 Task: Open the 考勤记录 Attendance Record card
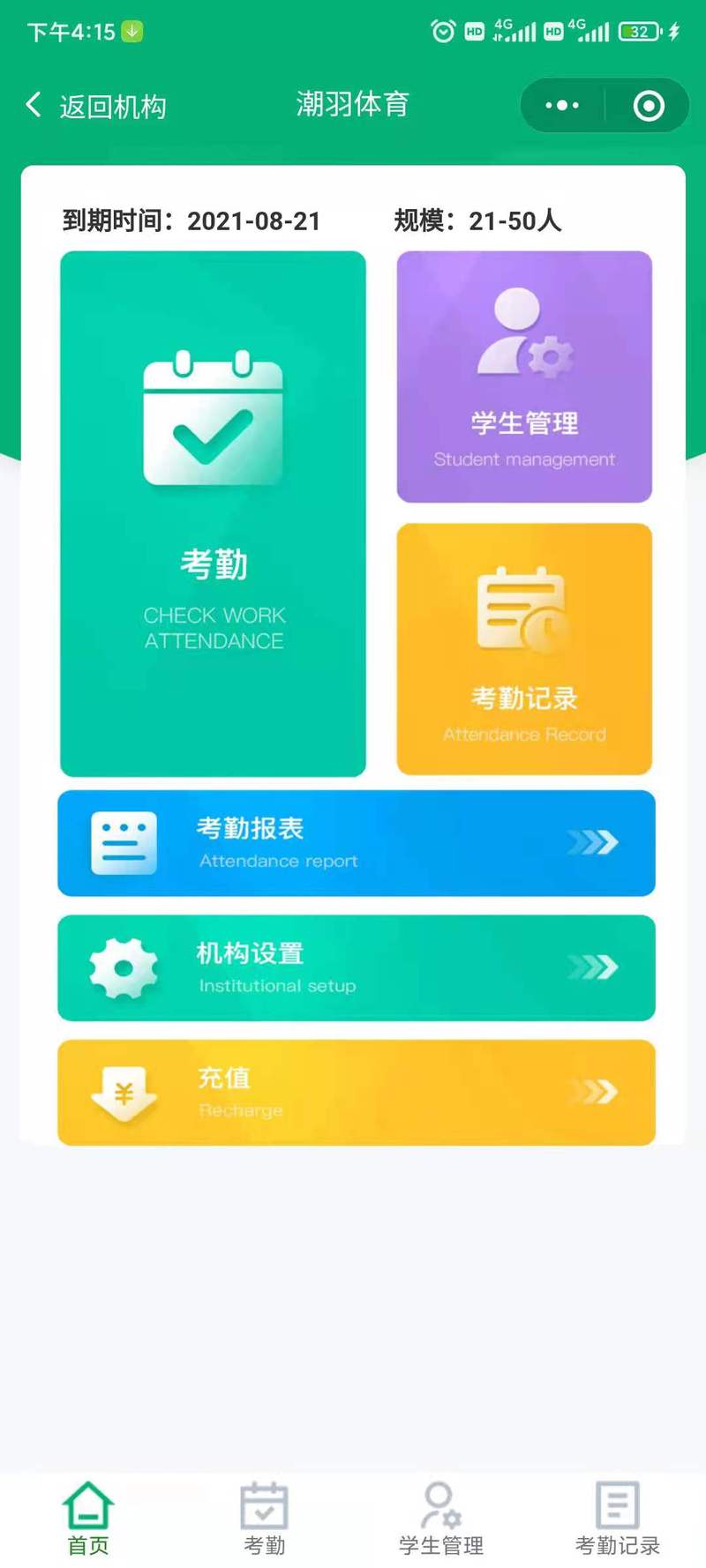[524, 649]
